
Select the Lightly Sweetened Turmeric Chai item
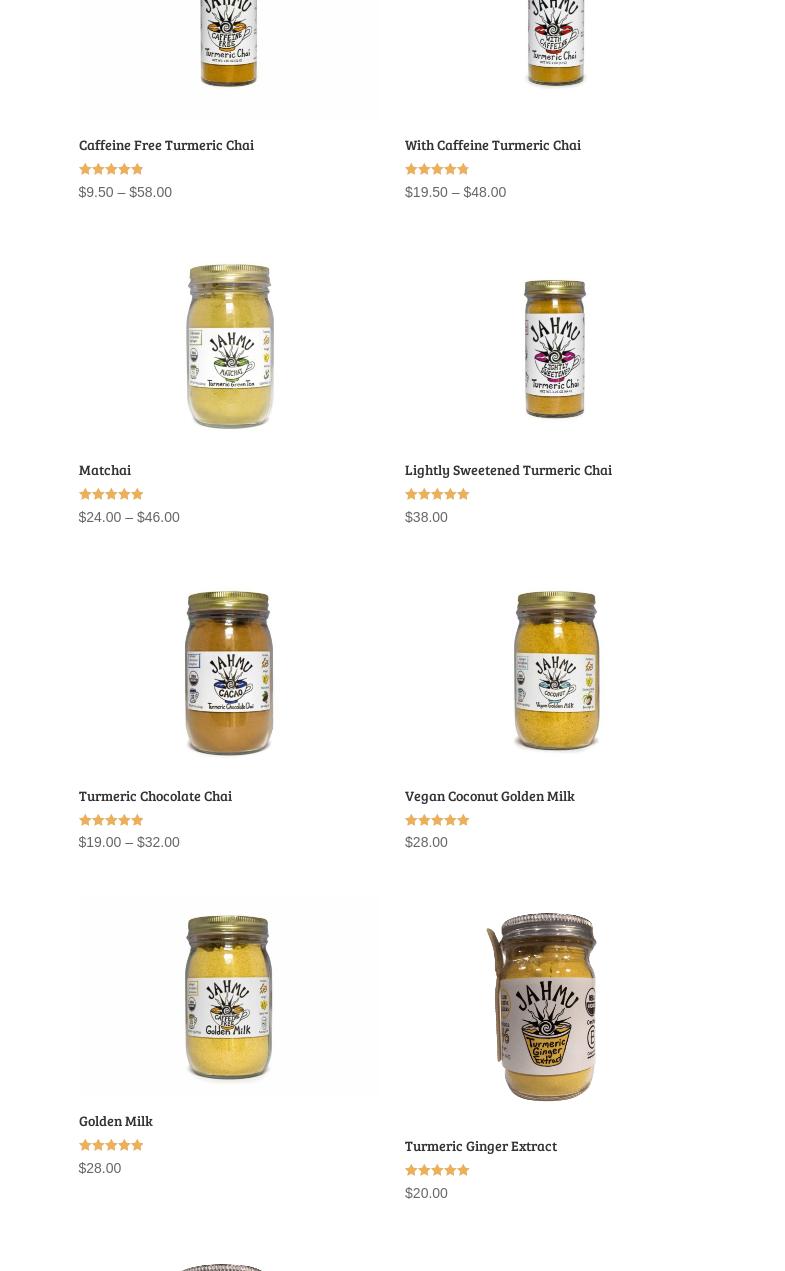tap(508, 470)
